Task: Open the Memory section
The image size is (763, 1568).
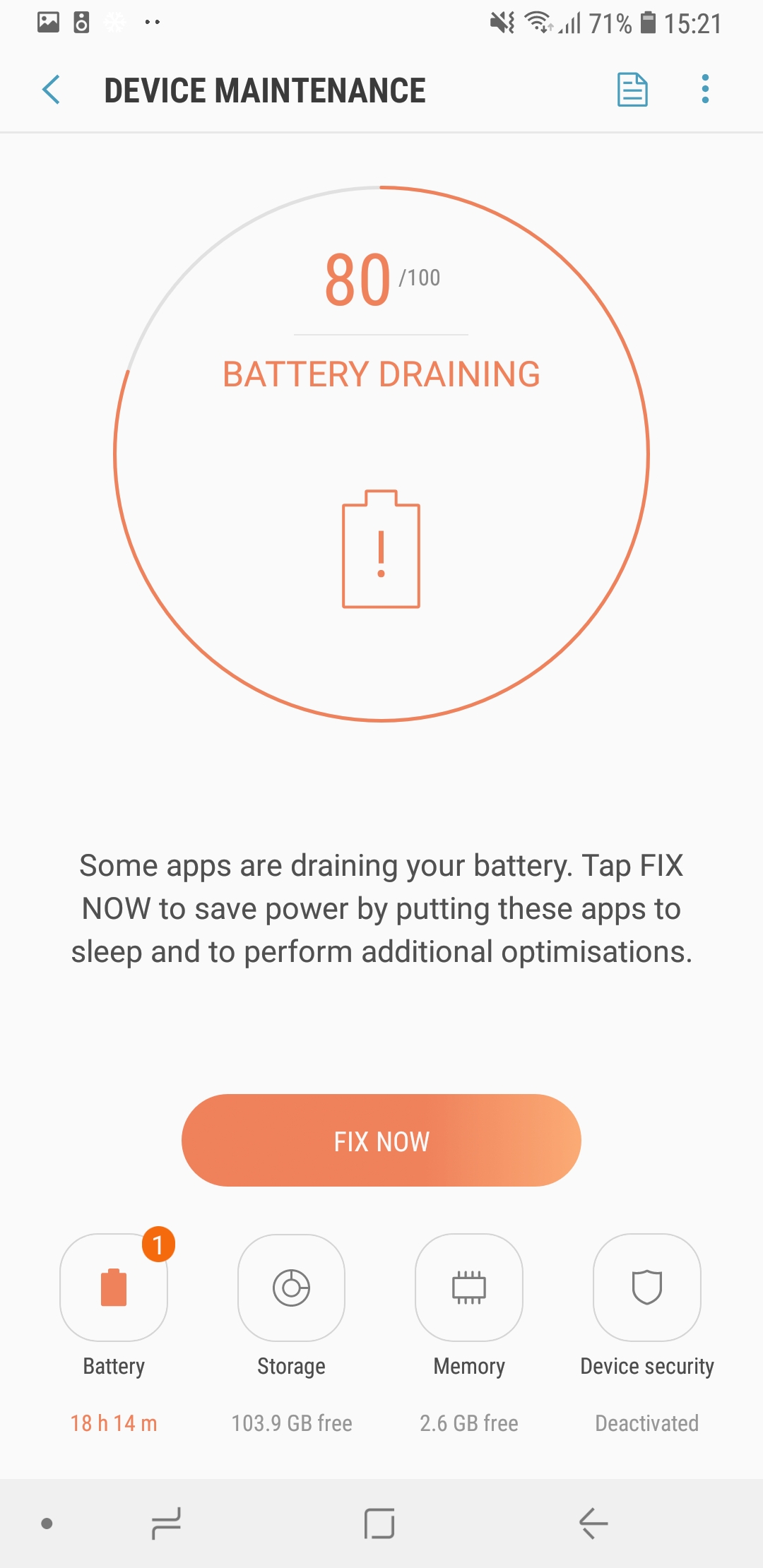Action: point(469,1288)
